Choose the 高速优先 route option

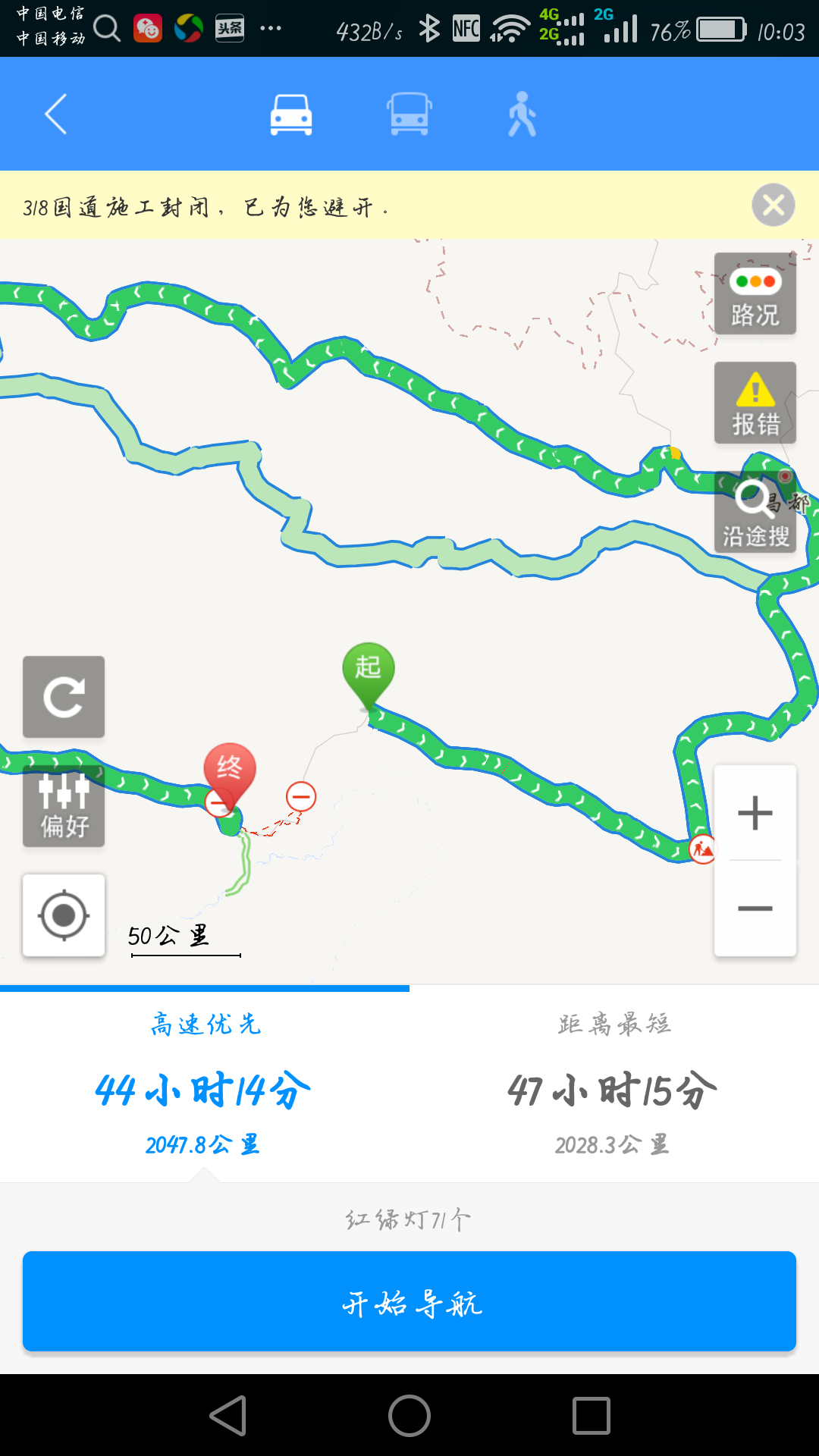point(205,1084)
